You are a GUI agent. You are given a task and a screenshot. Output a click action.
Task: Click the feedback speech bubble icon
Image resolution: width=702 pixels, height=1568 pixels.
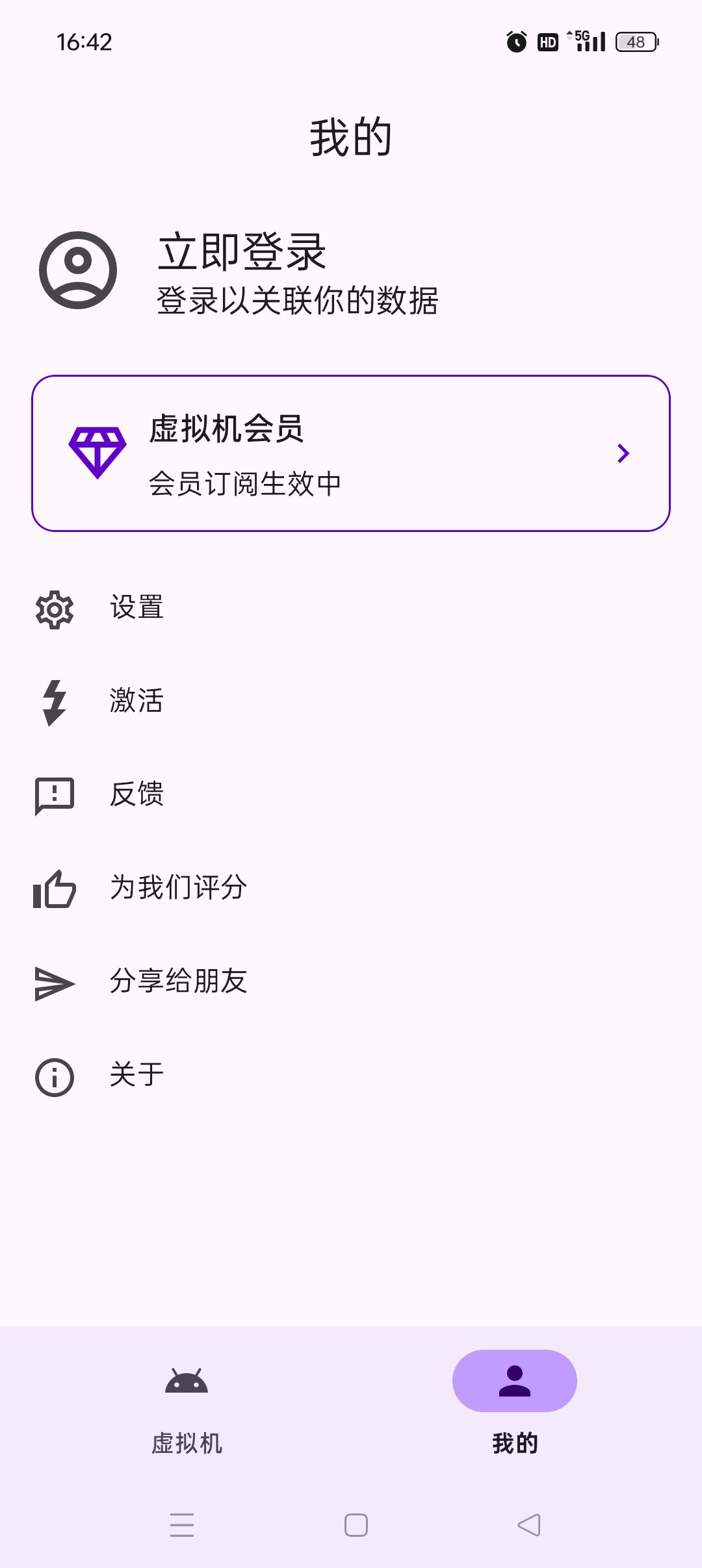click(54, 796)
